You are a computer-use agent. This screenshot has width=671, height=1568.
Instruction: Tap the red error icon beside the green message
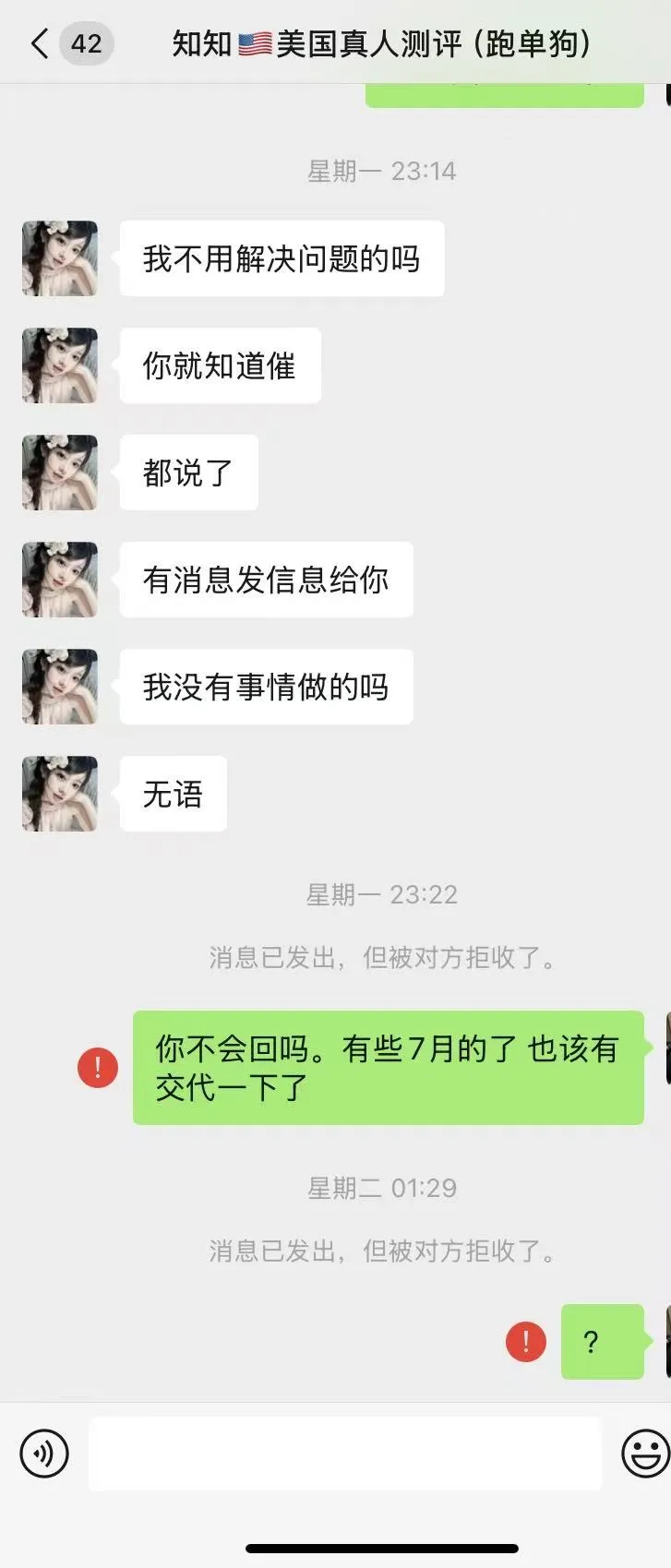click(97, 1068)
